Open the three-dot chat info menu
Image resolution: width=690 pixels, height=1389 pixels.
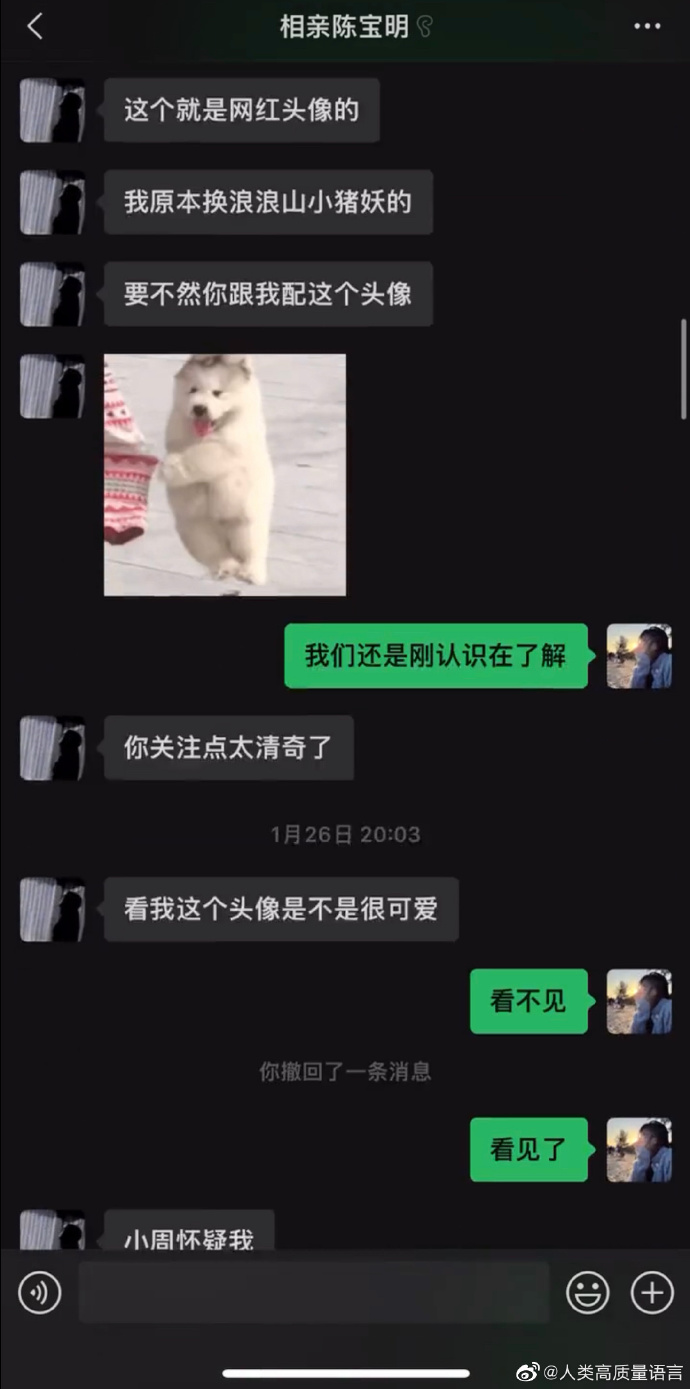pyautogui.click(x=647, y=27)
